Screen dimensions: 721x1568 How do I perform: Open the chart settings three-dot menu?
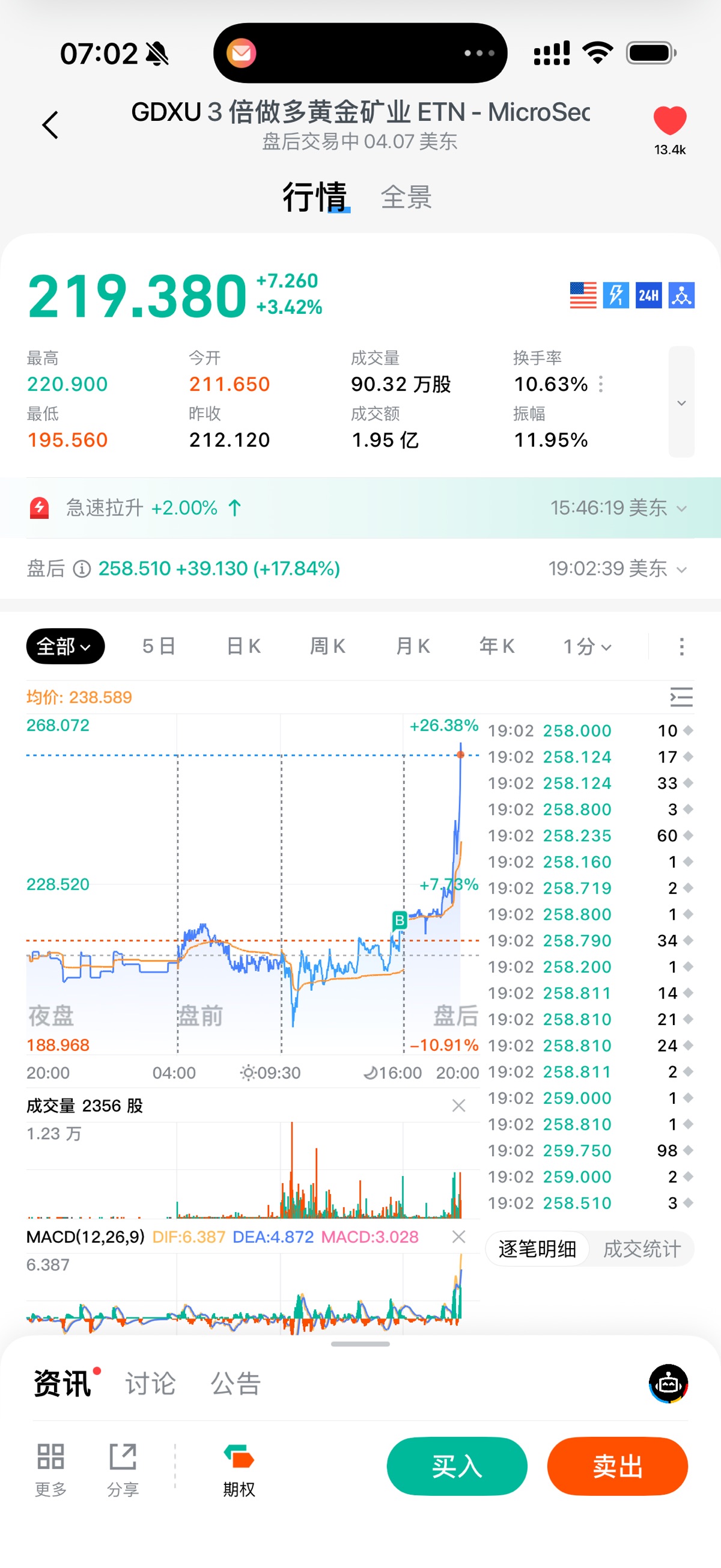(x=681, y=646)
